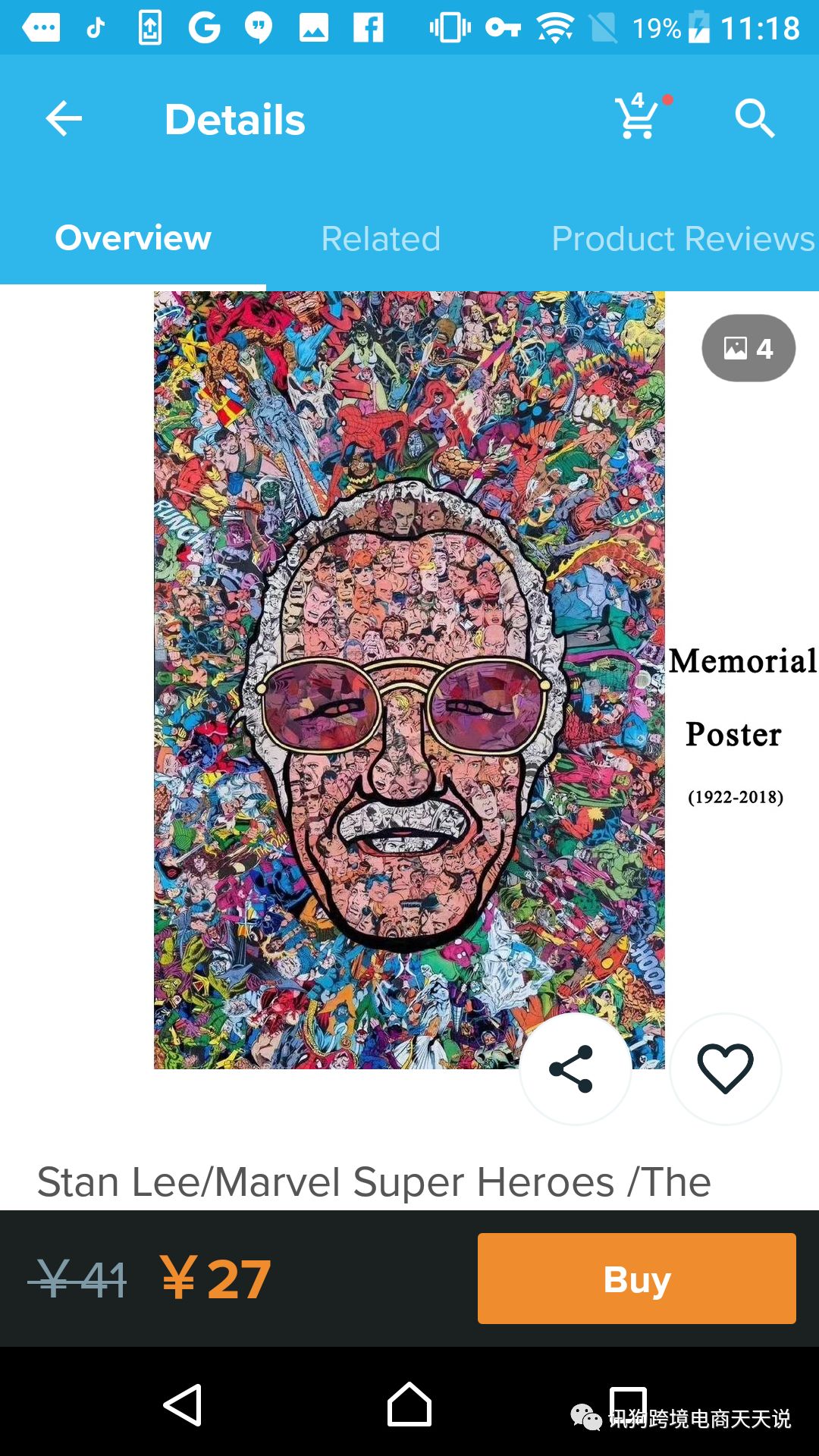The height and width of the screenshot is (1456, 819).
Task: Go back from the Details page
Action: click(x=64, y=119)
